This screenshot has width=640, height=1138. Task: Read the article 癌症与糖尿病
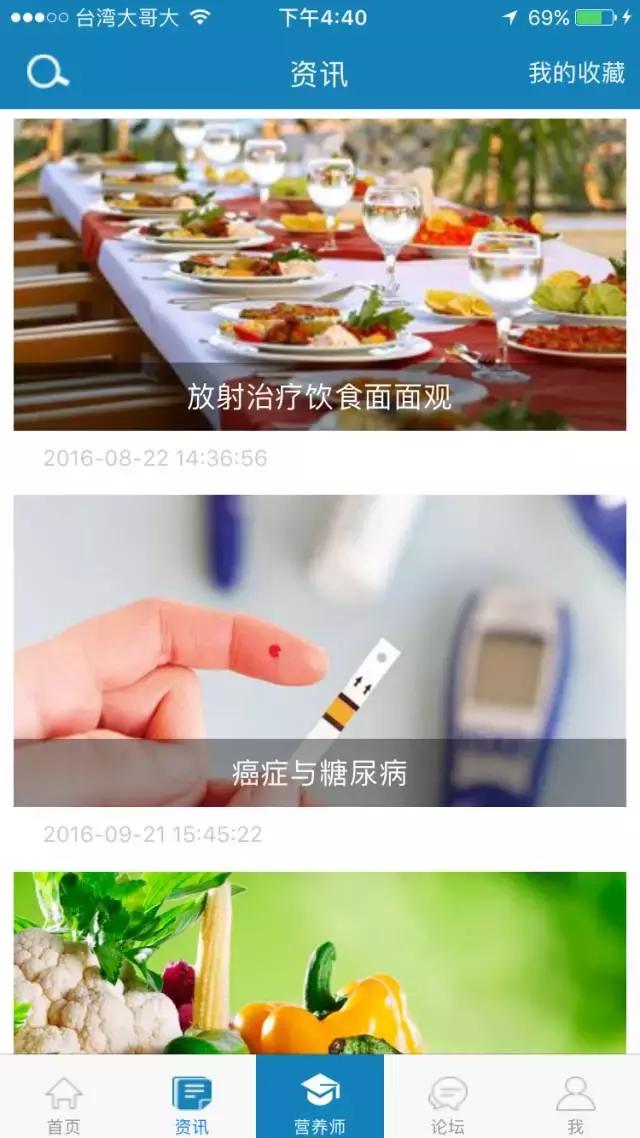319,650
